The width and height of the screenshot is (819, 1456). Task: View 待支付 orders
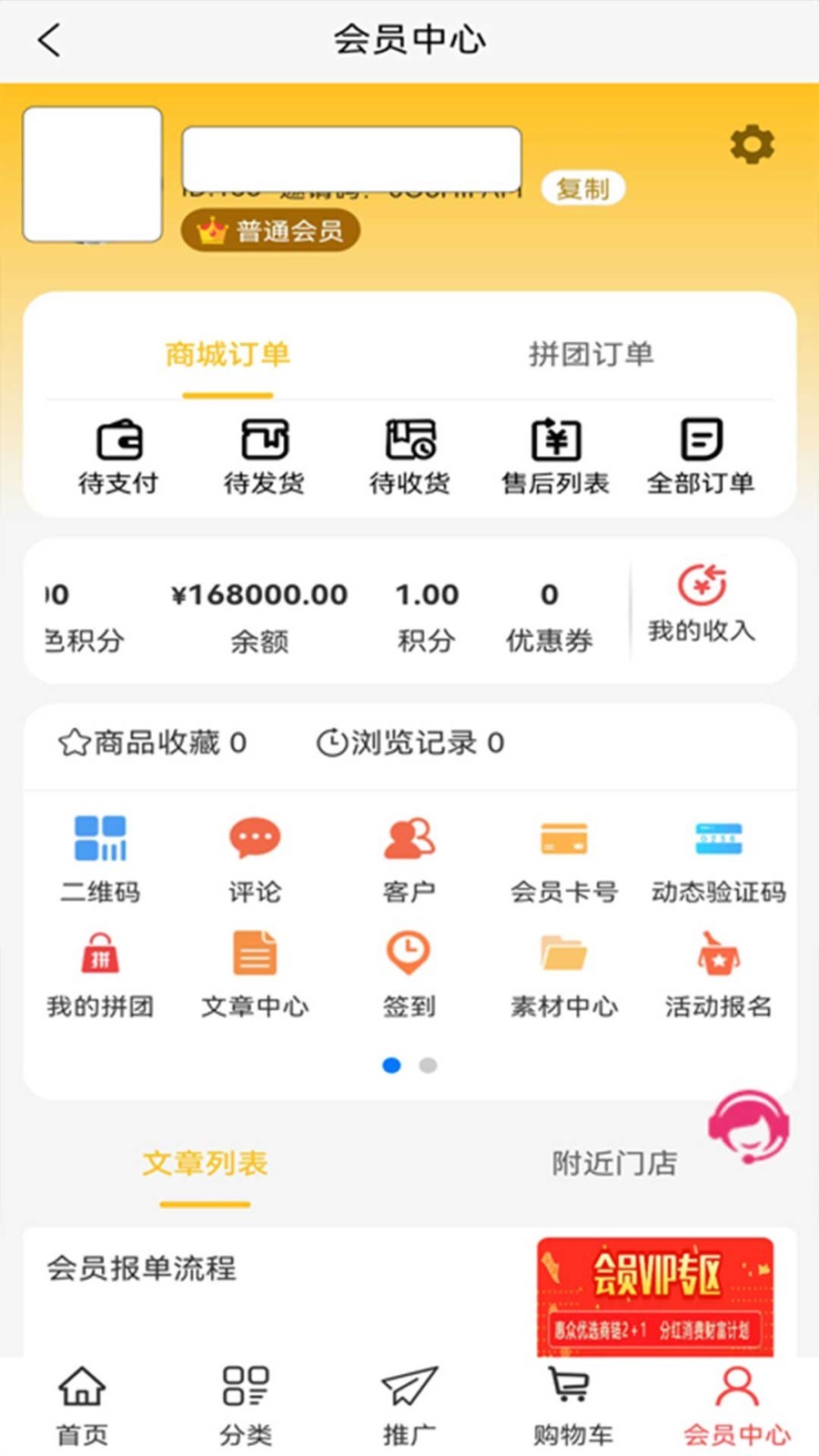click(118, 457)
